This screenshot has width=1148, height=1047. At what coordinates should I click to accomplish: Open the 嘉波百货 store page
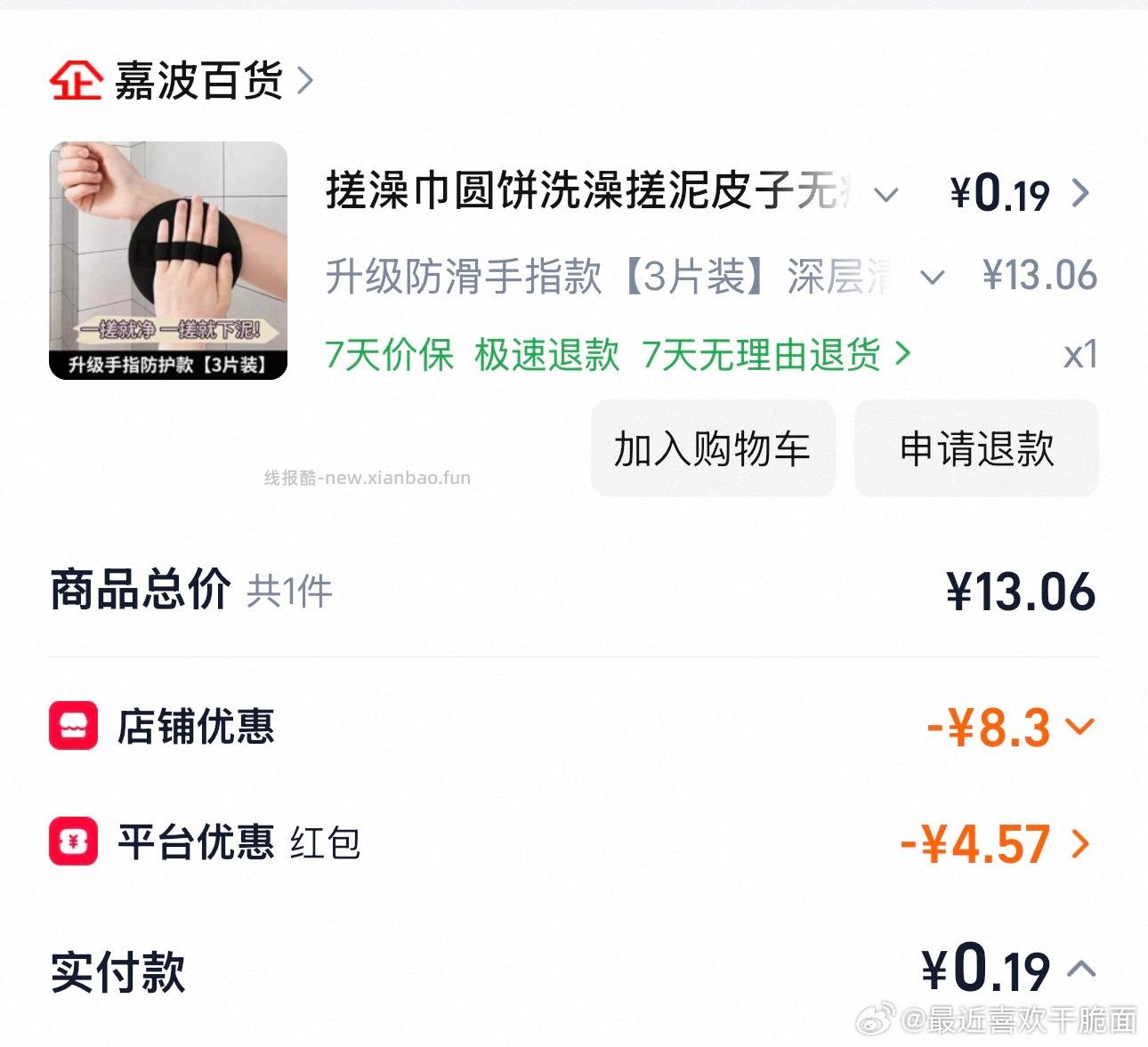[x=198, y=81]
